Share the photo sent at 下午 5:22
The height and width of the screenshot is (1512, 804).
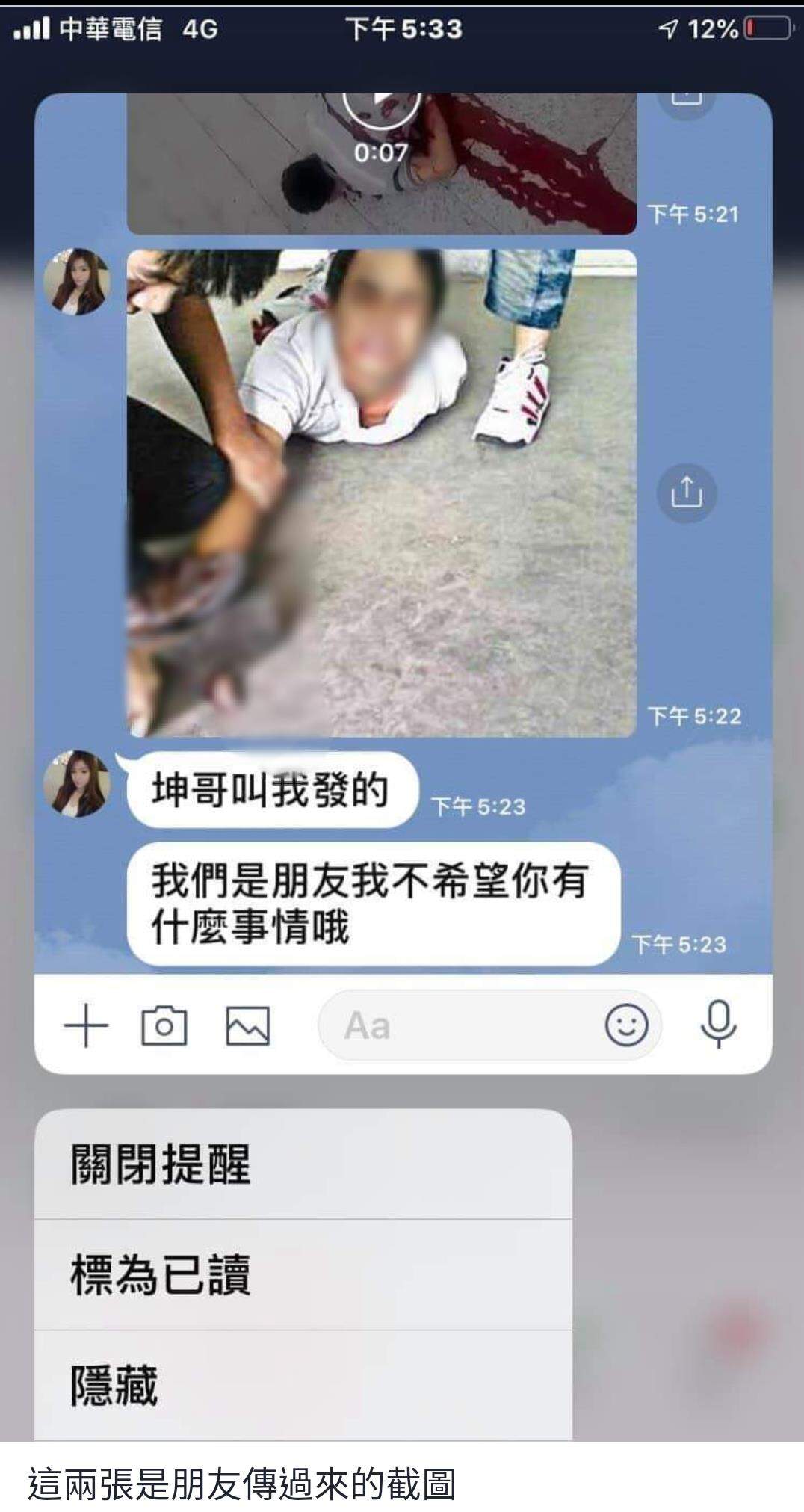coord(686,493)
